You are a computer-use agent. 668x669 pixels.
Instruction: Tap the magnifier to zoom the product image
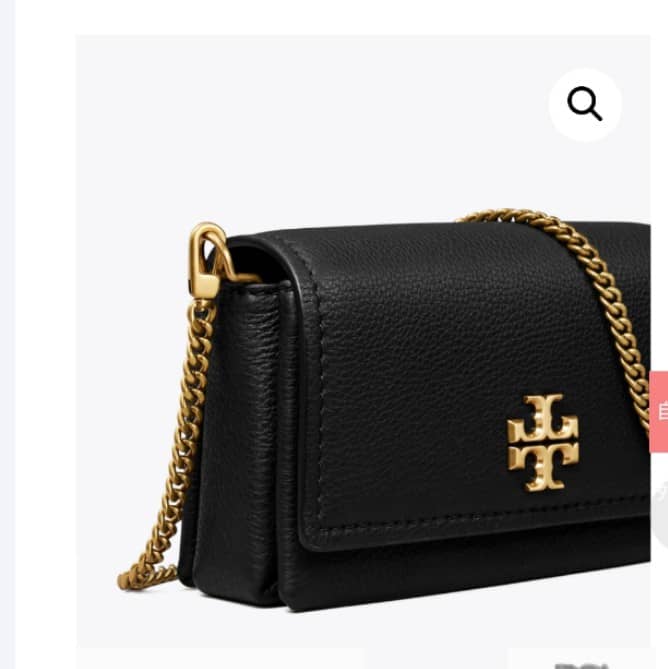tap(585, 104)
